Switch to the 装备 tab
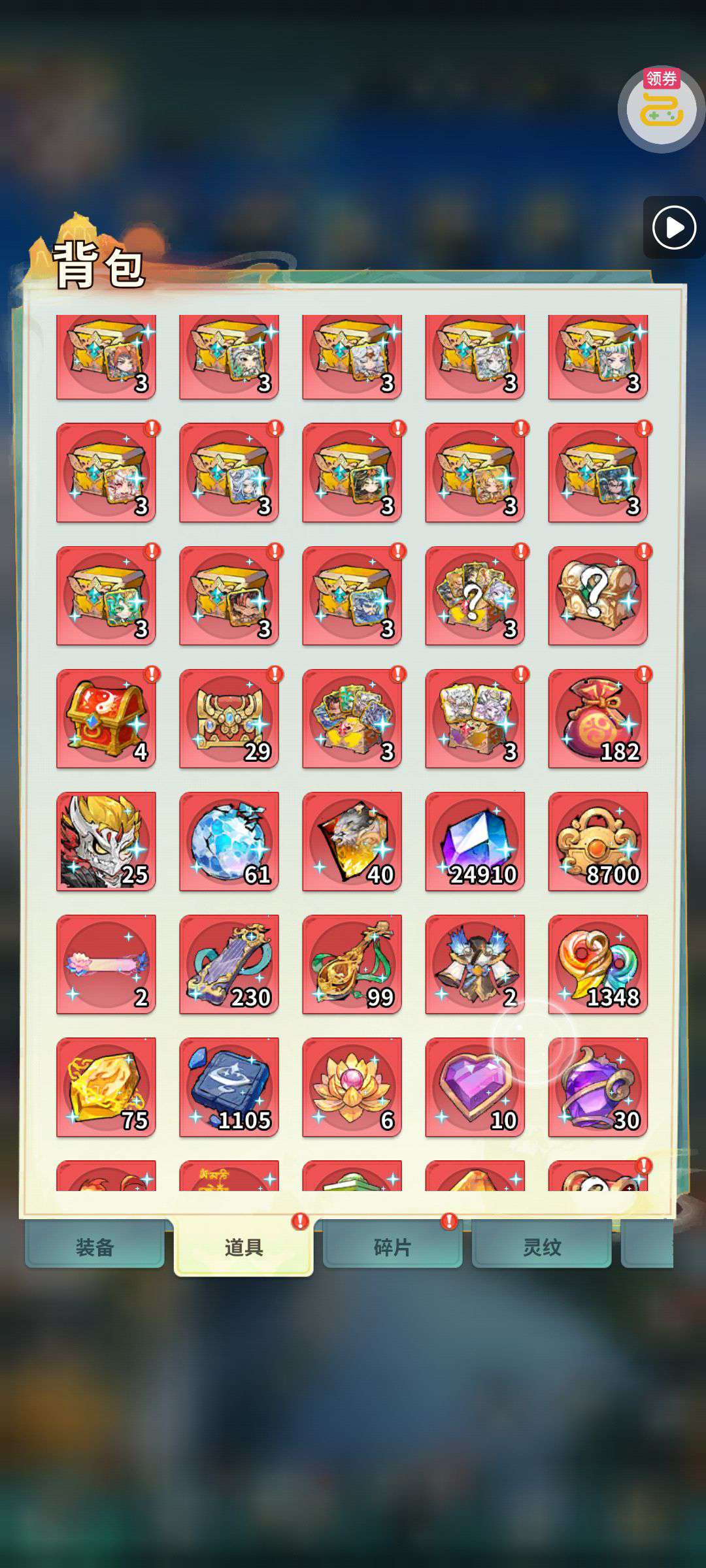The image size is (706, 1568). coord(95,1247)
